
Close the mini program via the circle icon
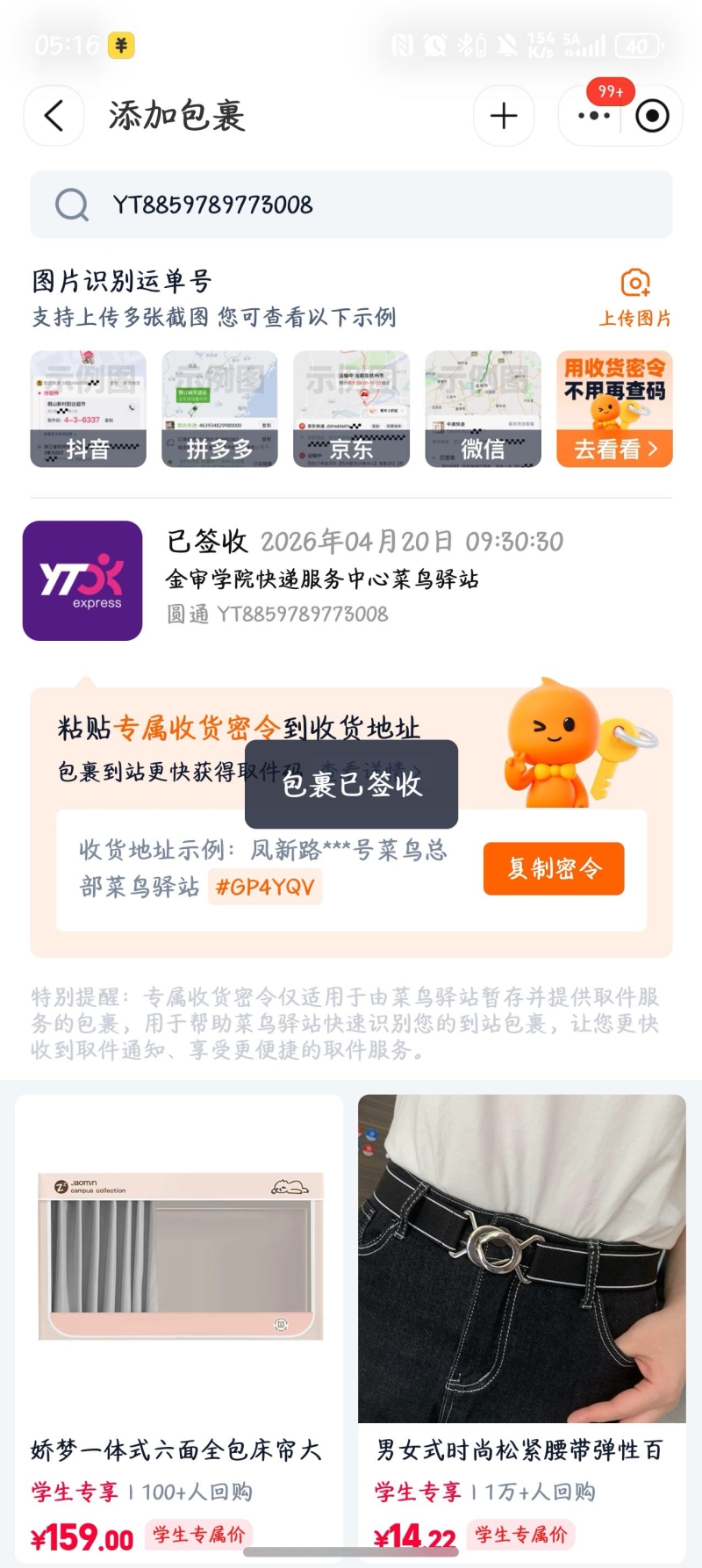point(652,116)
